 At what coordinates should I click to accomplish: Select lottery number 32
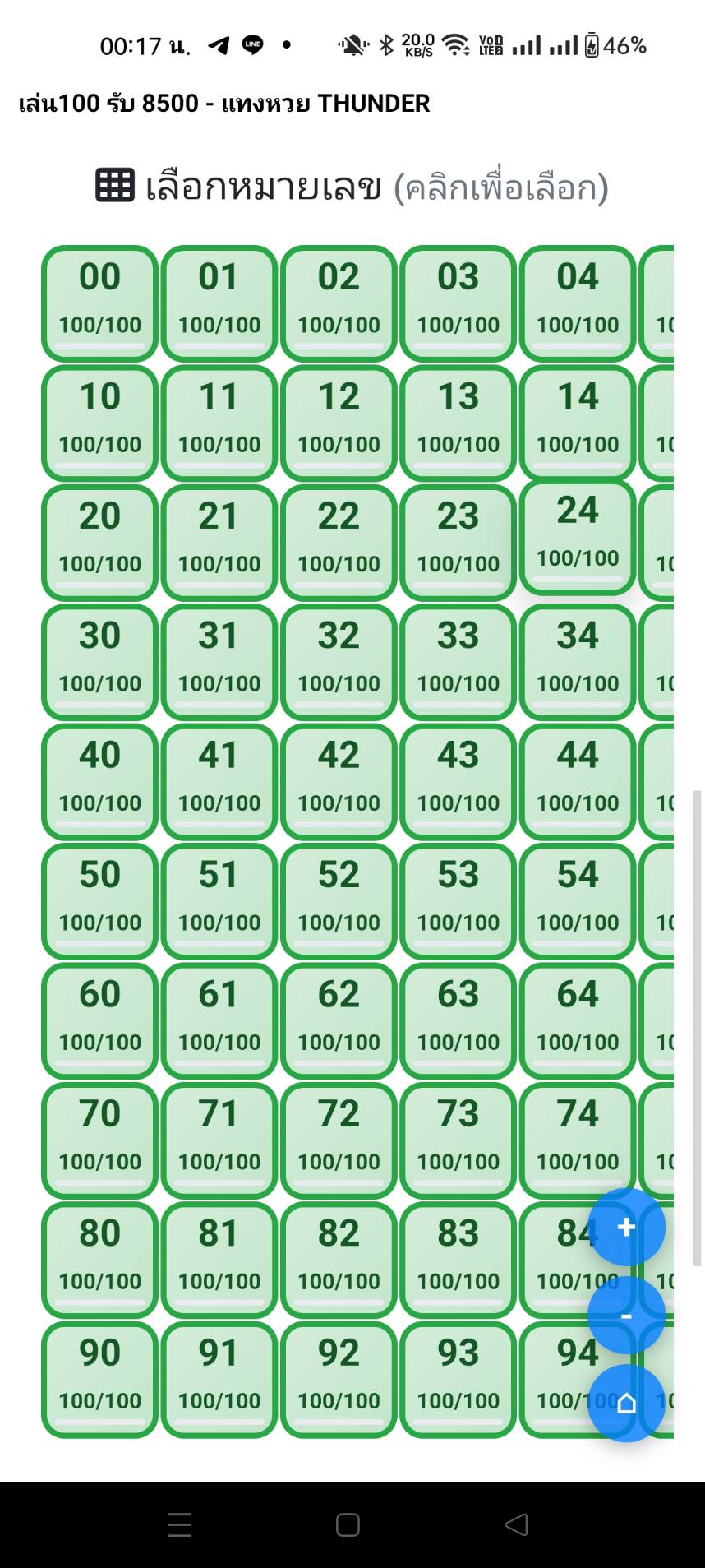(339, 662)
